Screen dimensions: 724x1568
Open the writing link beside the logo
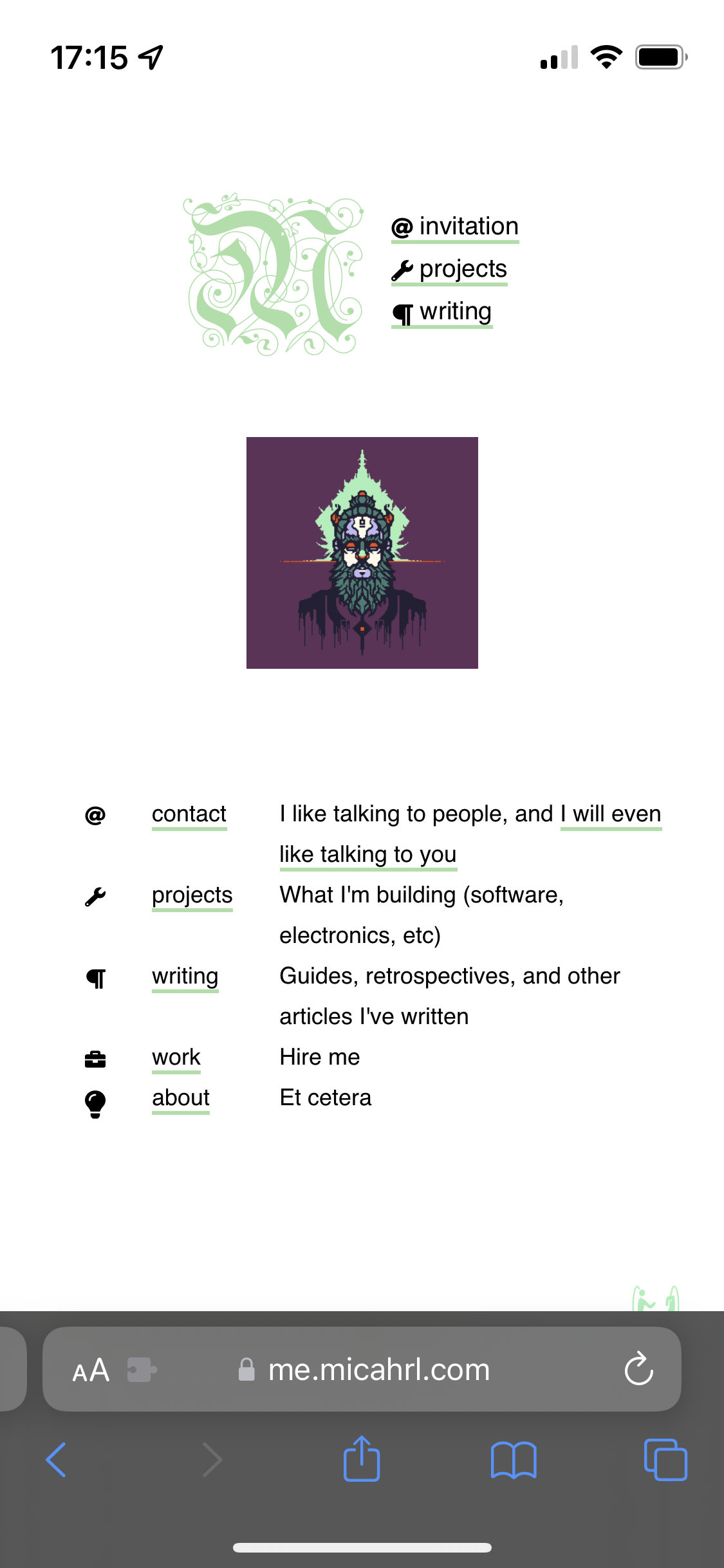[441, 312]
